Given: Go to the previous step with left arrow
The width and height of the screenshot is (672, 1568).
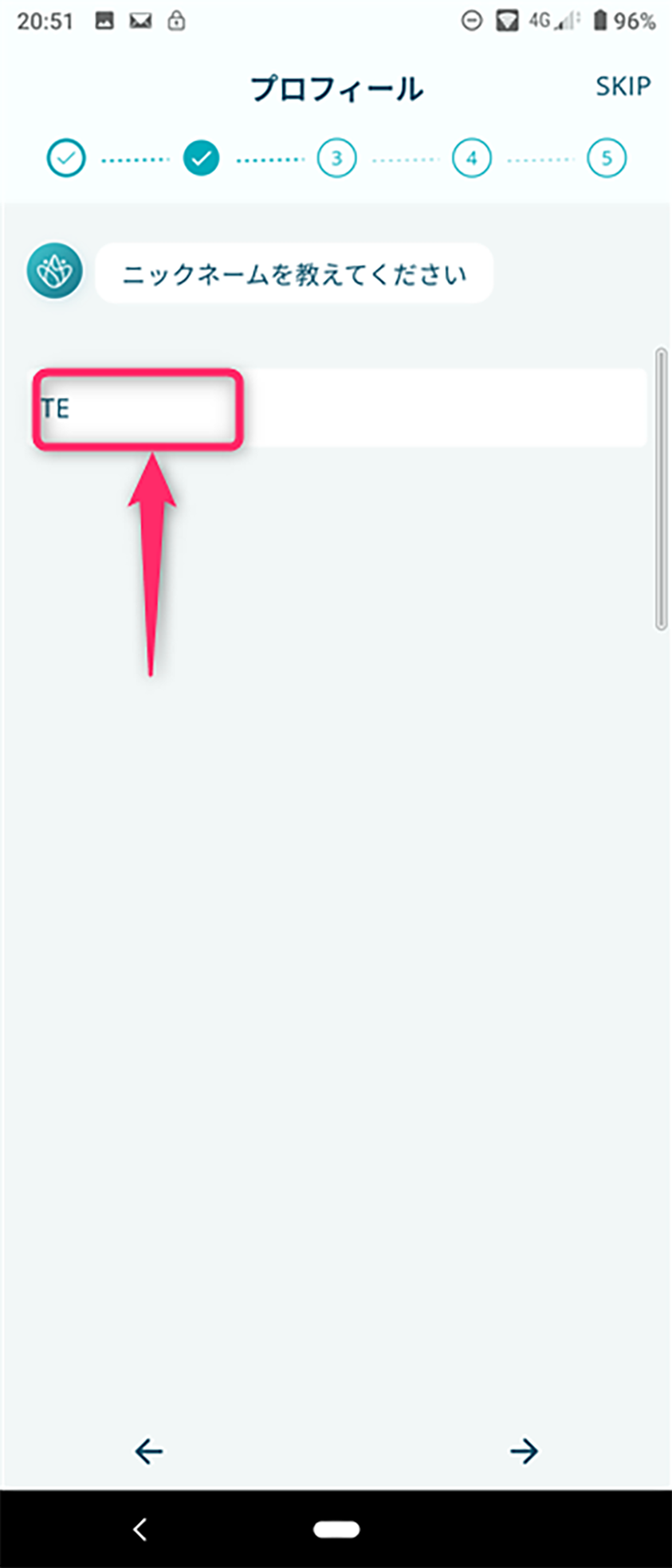Looking at the screenshot, I should pyautogui.click(x=149, y=1451).
